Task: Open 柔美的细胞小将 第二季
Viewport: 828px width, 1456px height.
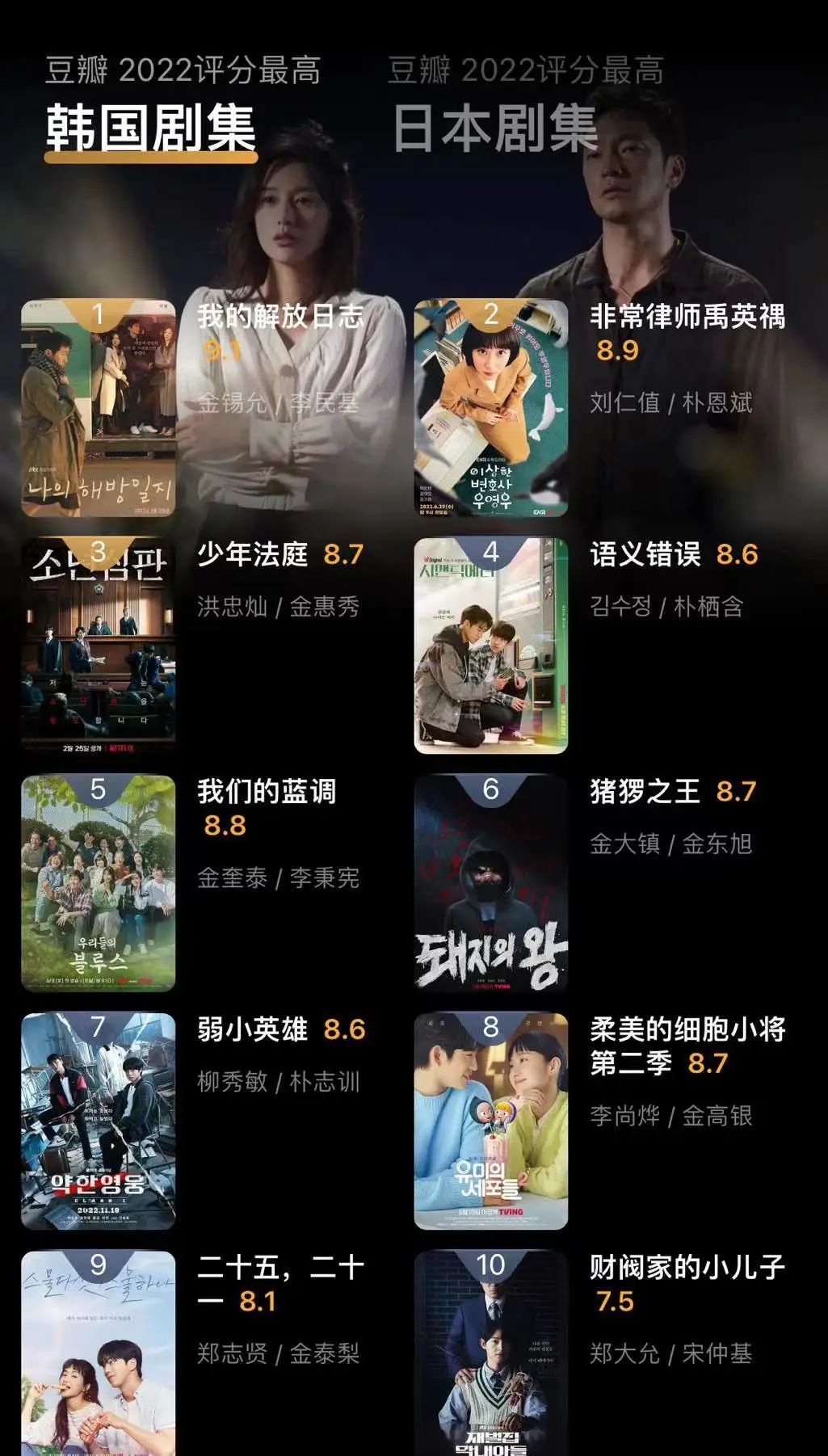Action: [491, 1120]
